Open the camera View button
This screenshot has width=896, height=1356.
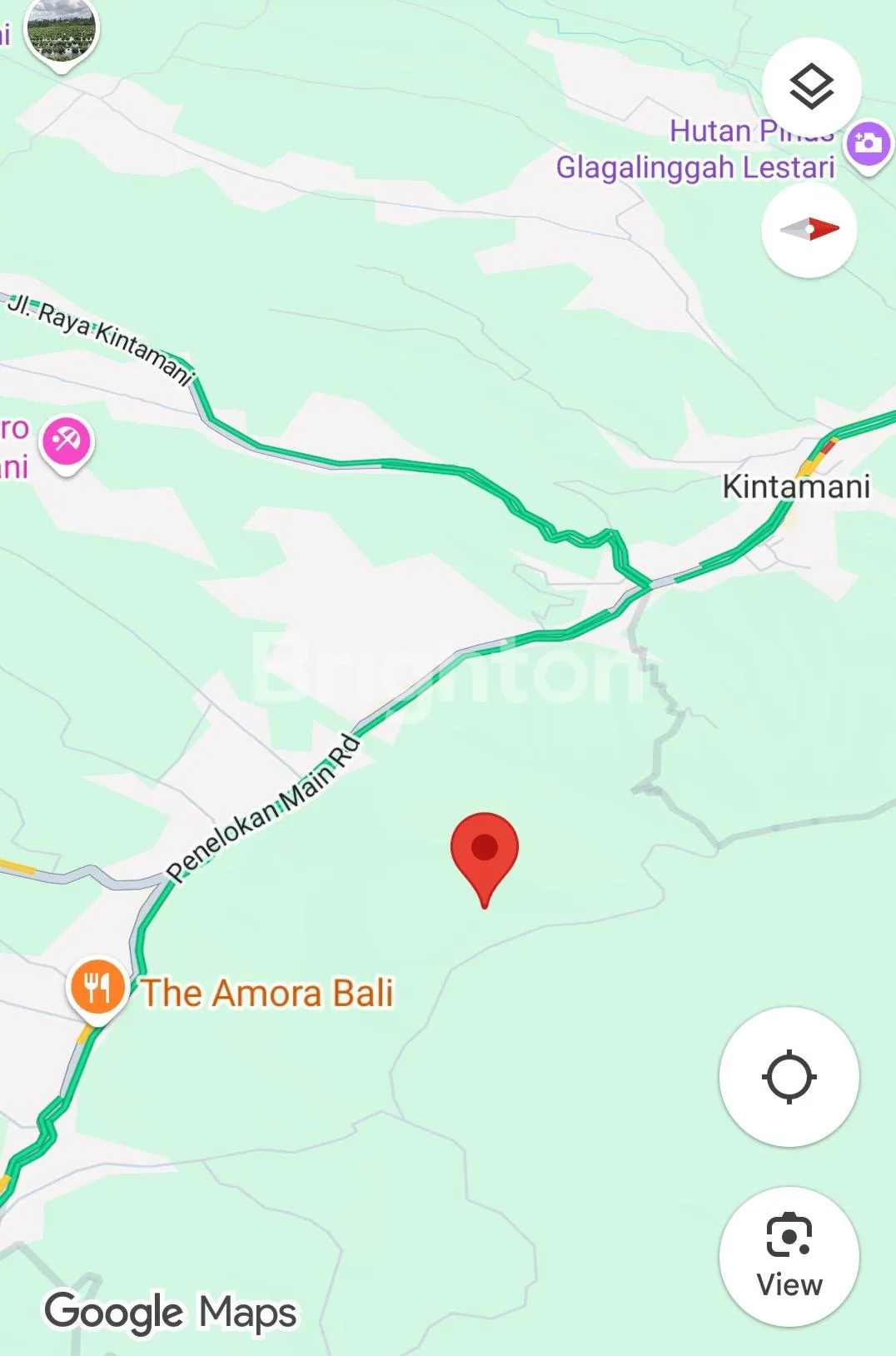point(789,1256)
